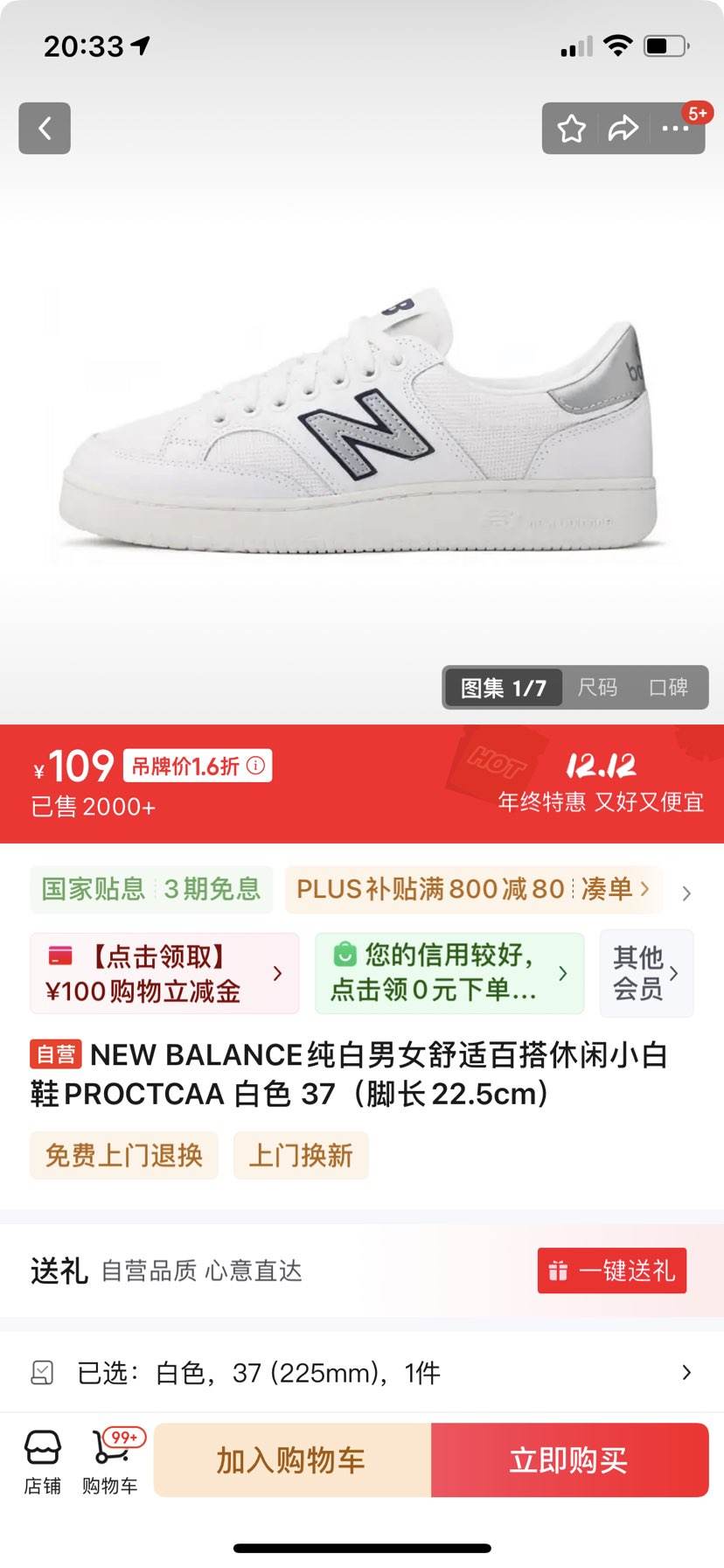Click the star to favorite this product

click(x=571, y=129)
